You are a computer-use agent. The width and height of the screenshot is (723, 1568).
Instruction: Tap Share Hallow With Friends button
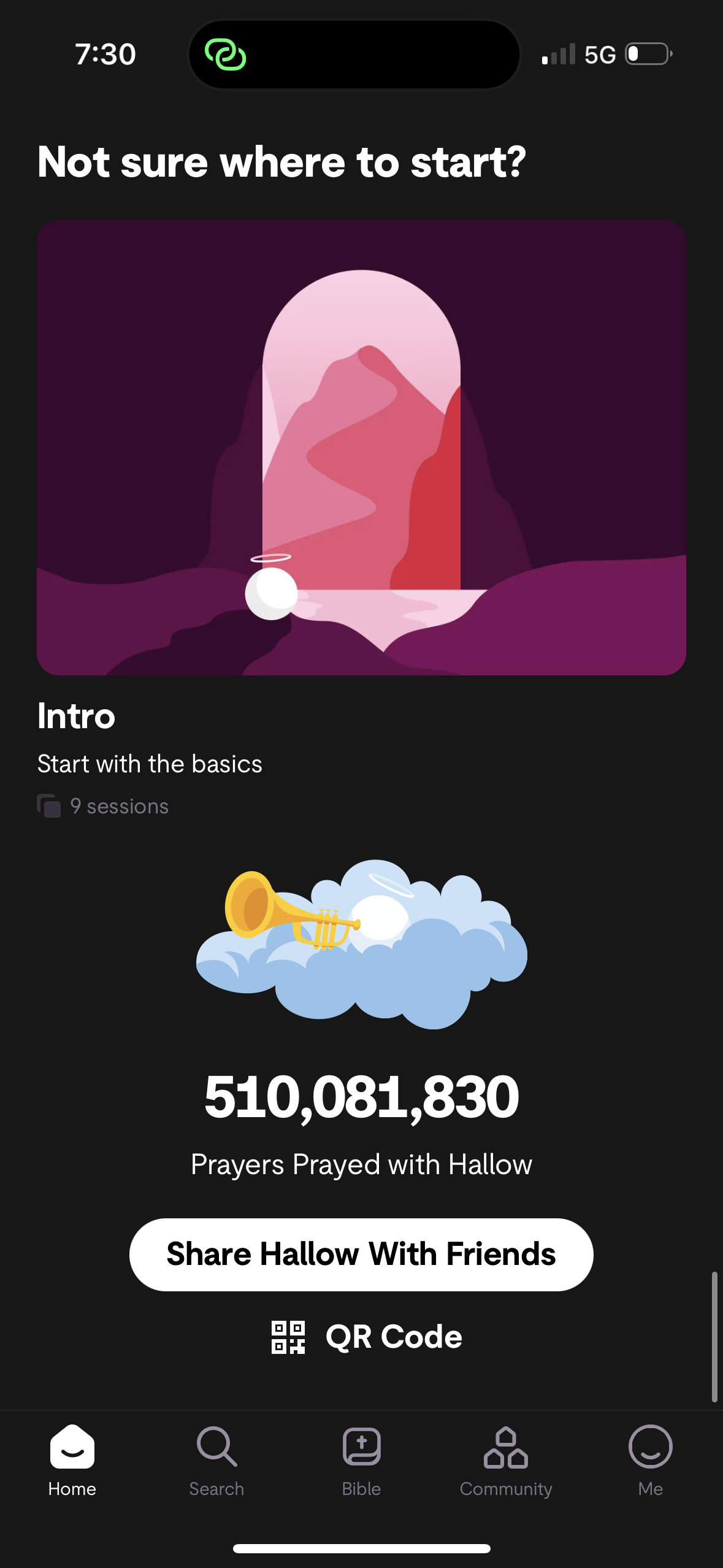(361, 1255)
